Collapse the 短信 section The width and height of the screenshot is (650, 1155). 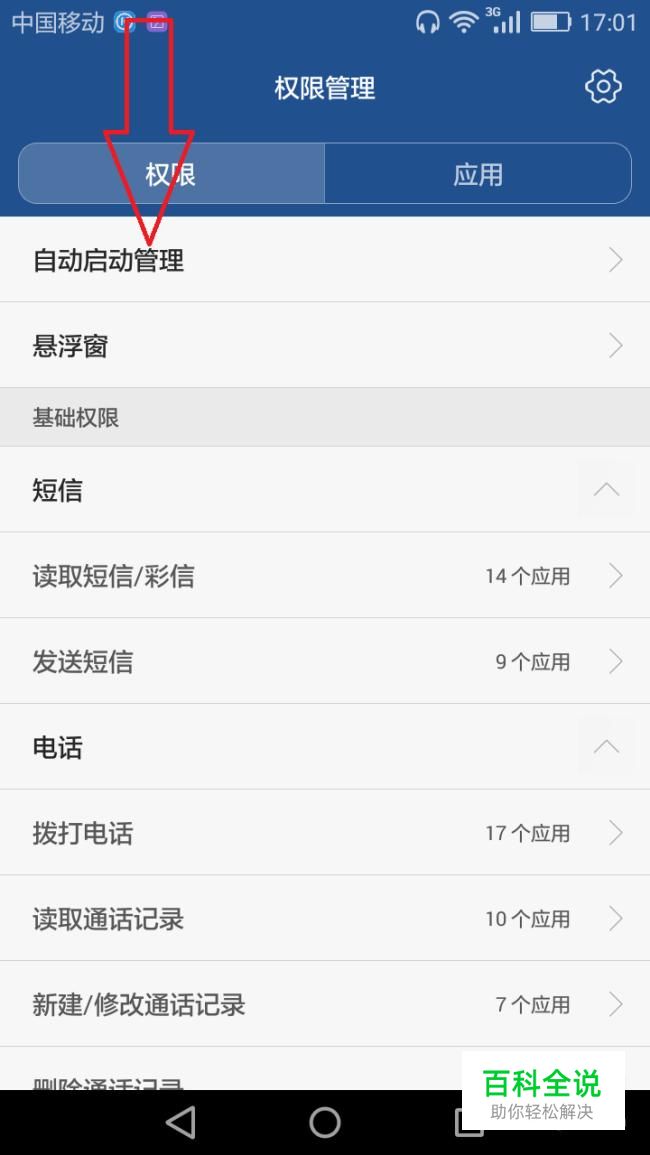point(606,490)
